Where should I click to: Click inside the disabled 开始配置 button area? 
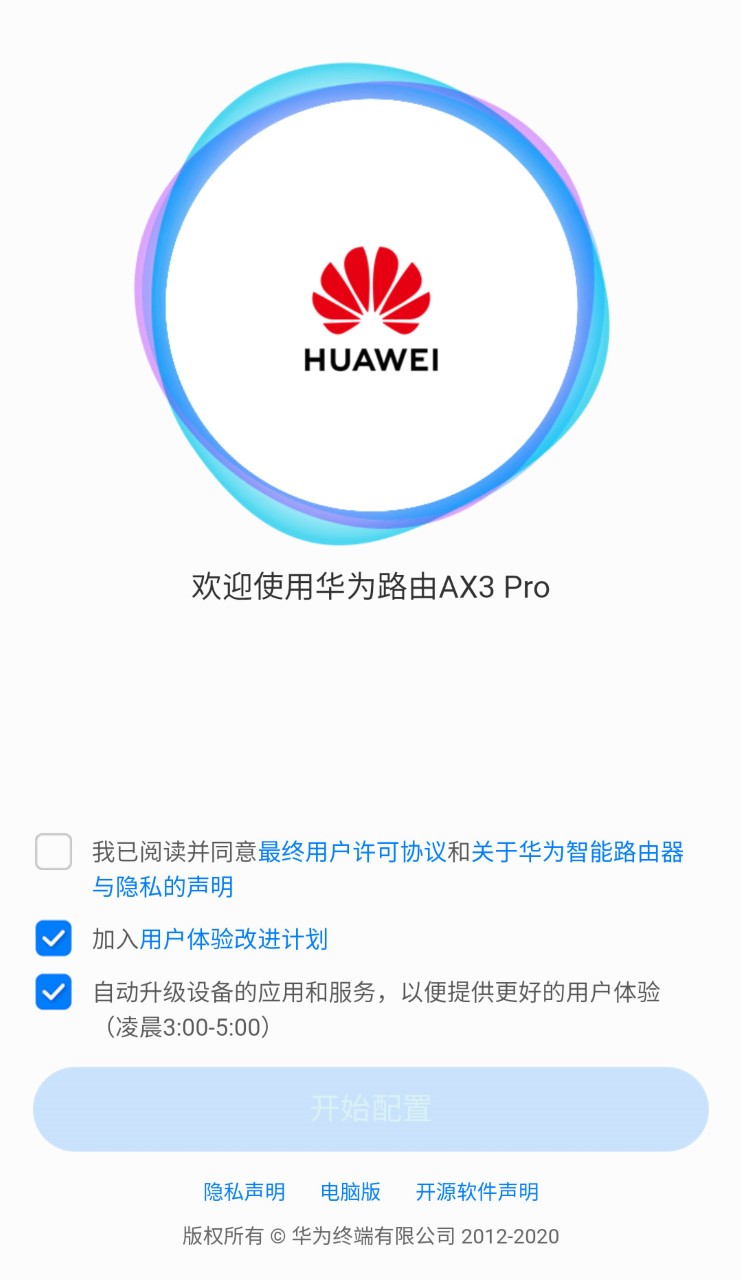point(371,1108)
